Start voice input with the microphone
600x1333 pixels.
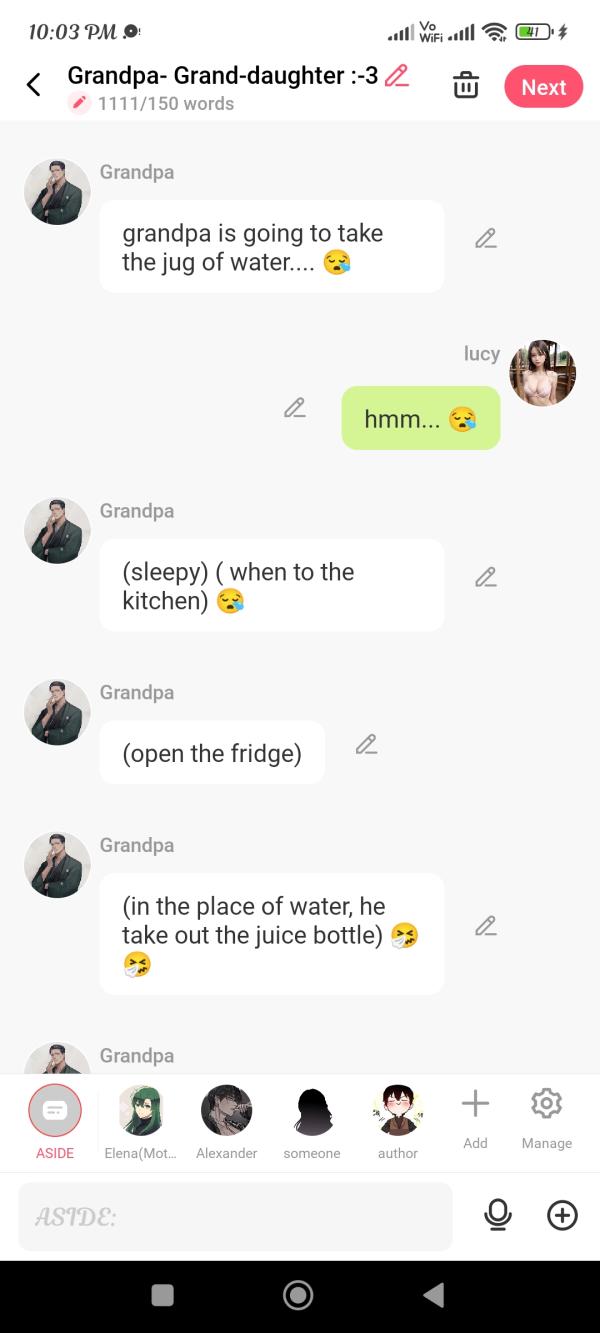click(x=497, y=1215)
